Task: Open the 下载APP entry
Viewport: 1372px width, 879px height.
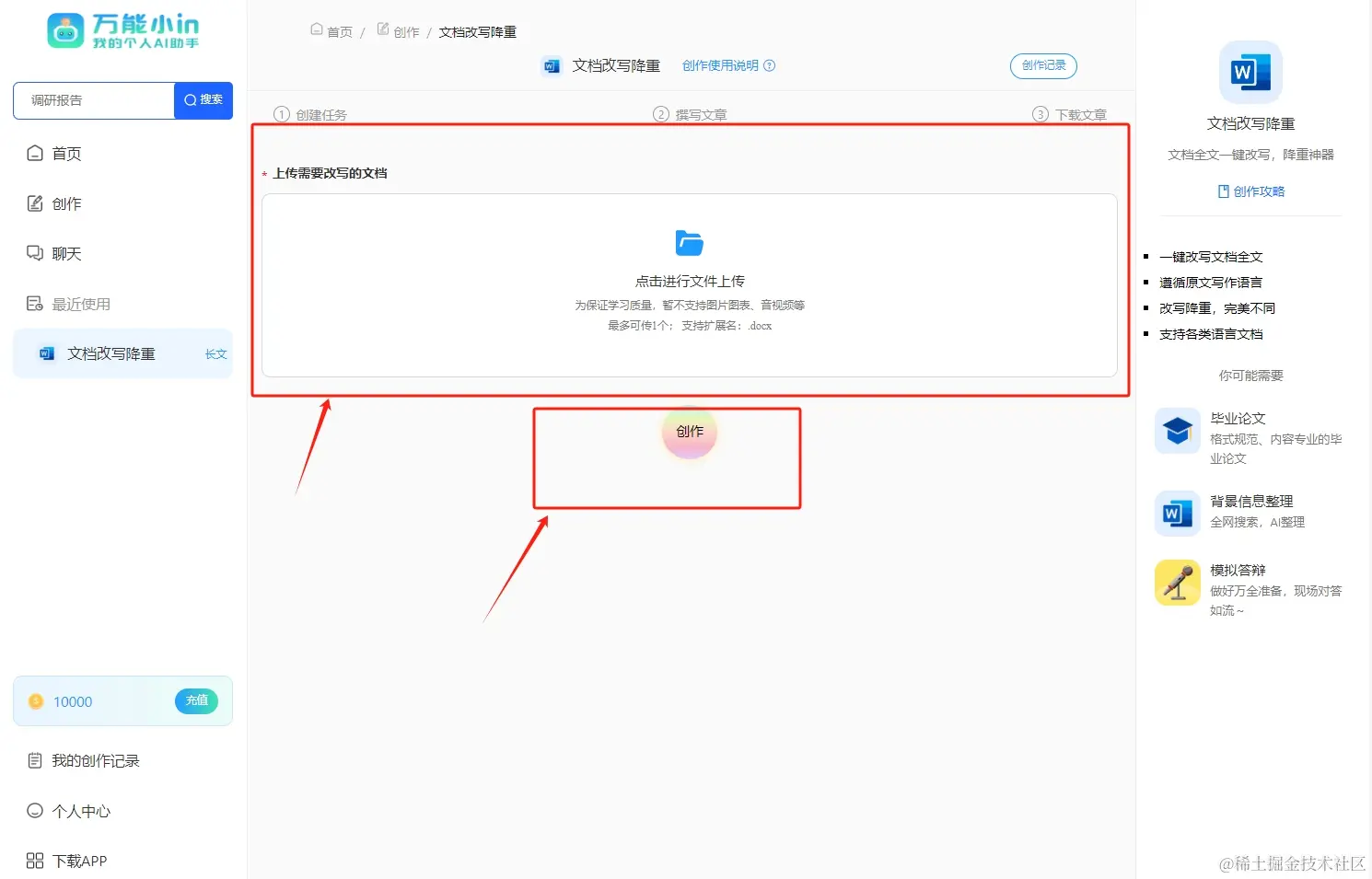Action: coord(79,861)
